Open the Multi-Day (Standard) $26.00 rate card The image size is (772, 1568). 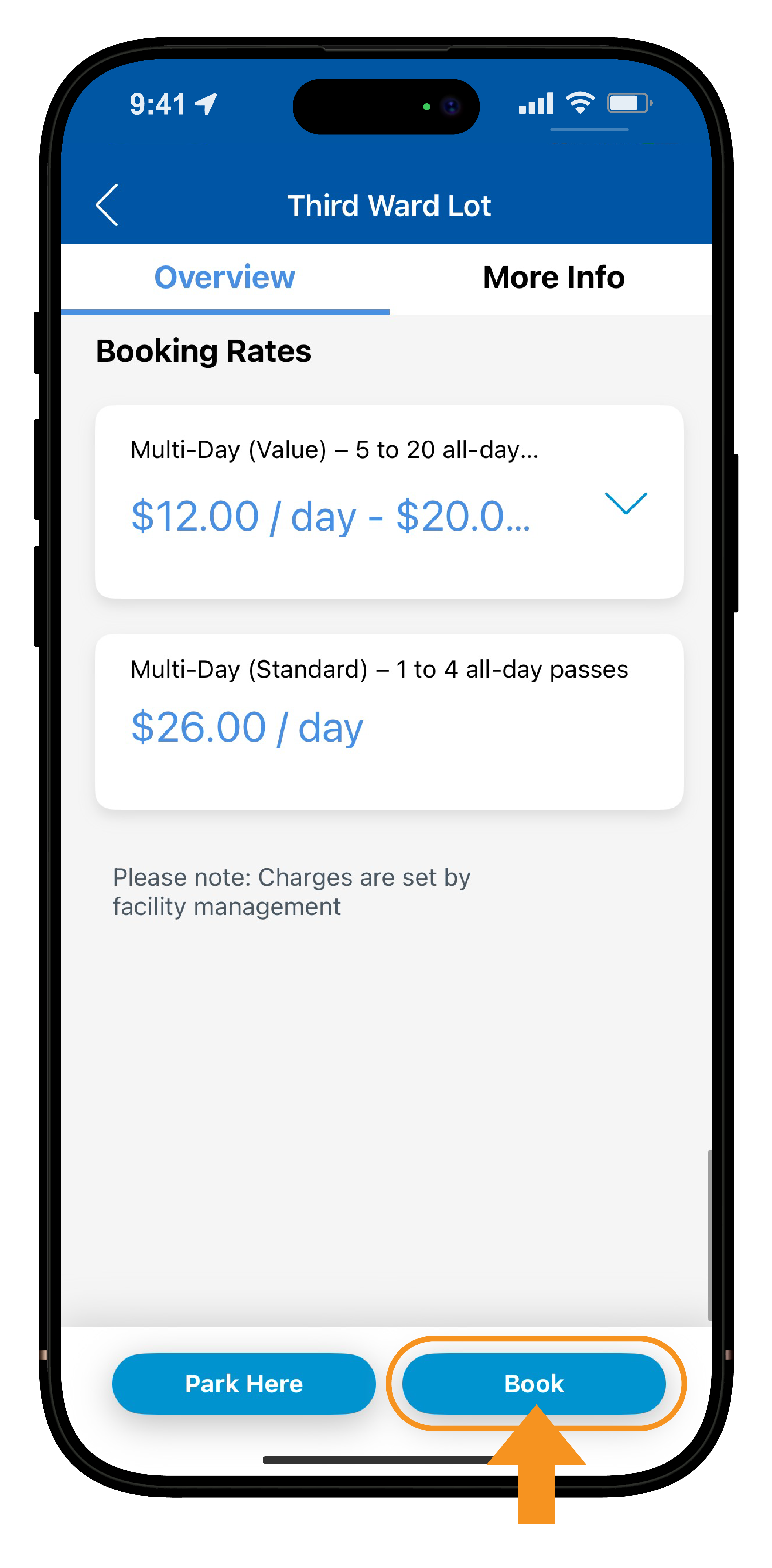389,721
